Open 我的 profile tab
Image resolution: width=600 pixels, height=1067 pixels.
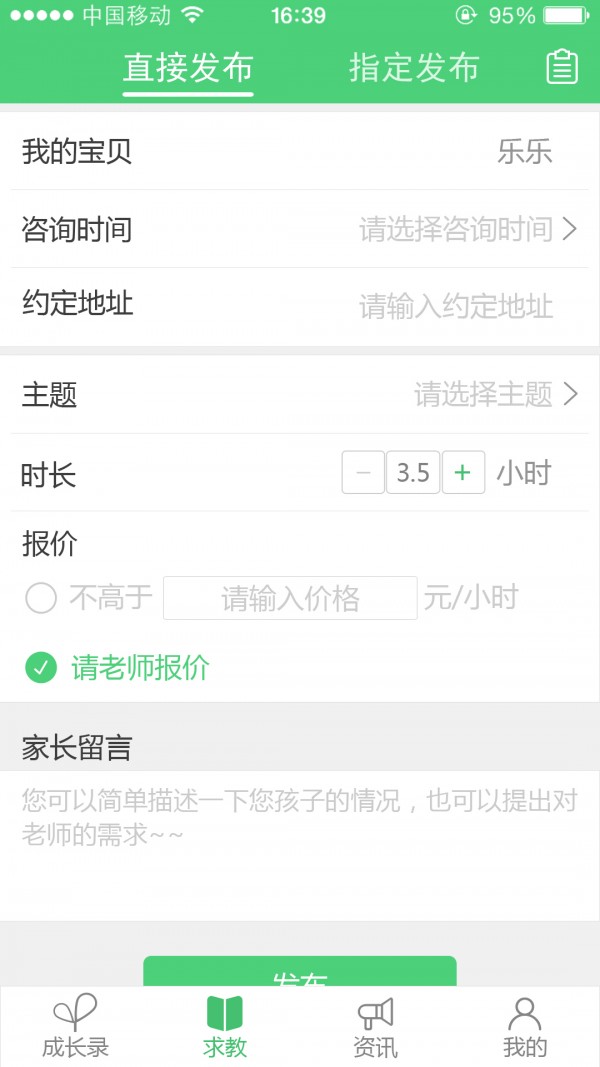pyautogui.click(x=525, y=1027)
